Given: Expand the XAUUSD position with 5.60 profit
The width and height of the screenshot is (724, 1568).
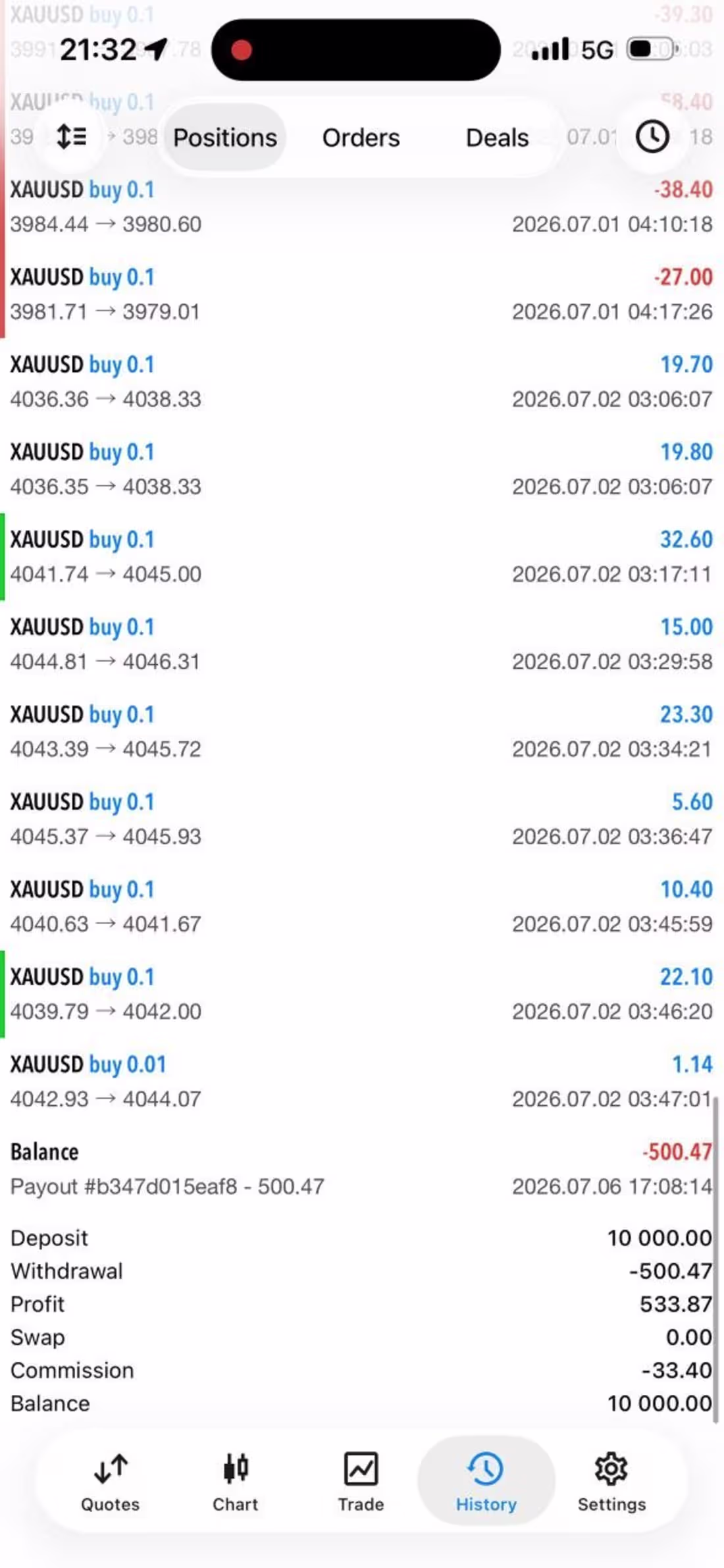Looking at the screenshot, I should coord(362,820).
